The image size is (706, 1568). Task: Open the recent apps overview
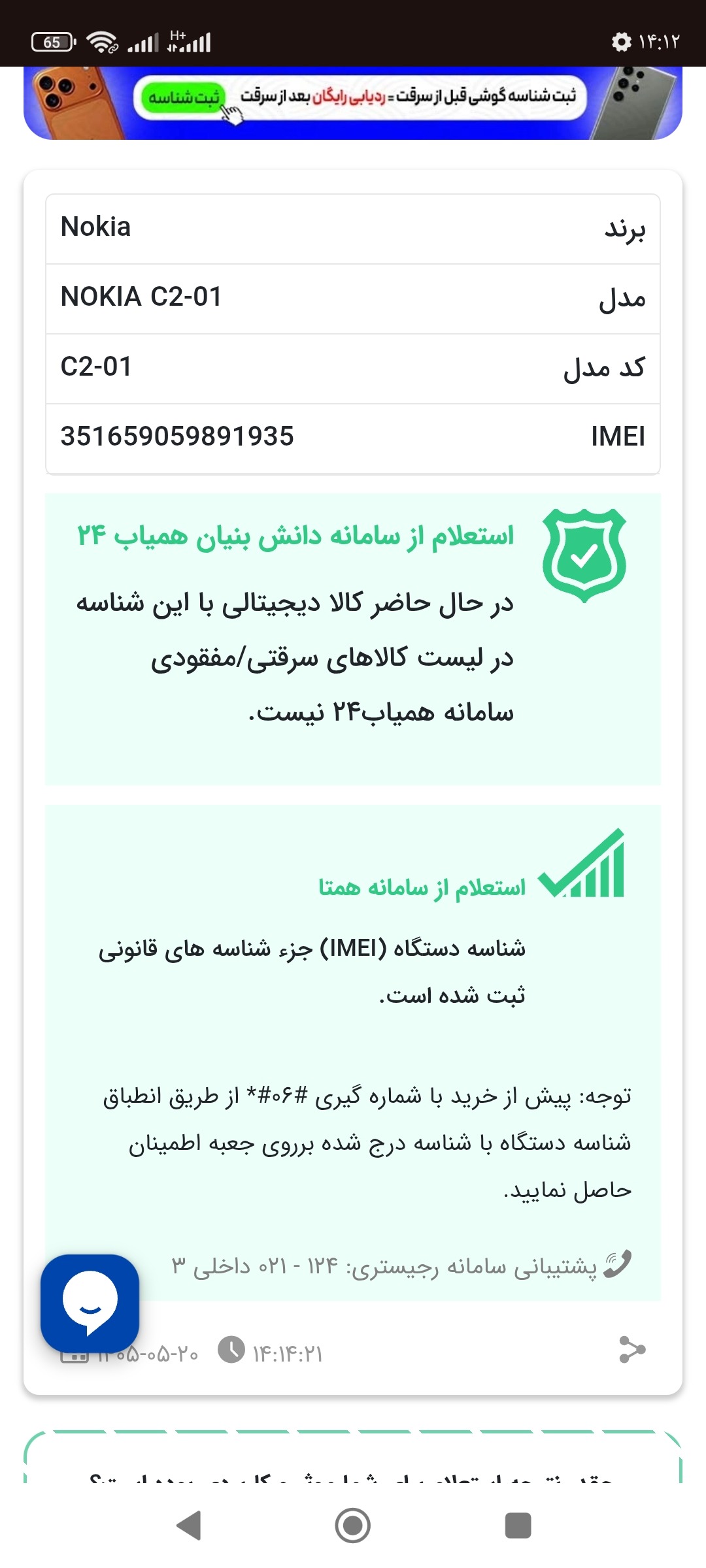point(518,1526)
